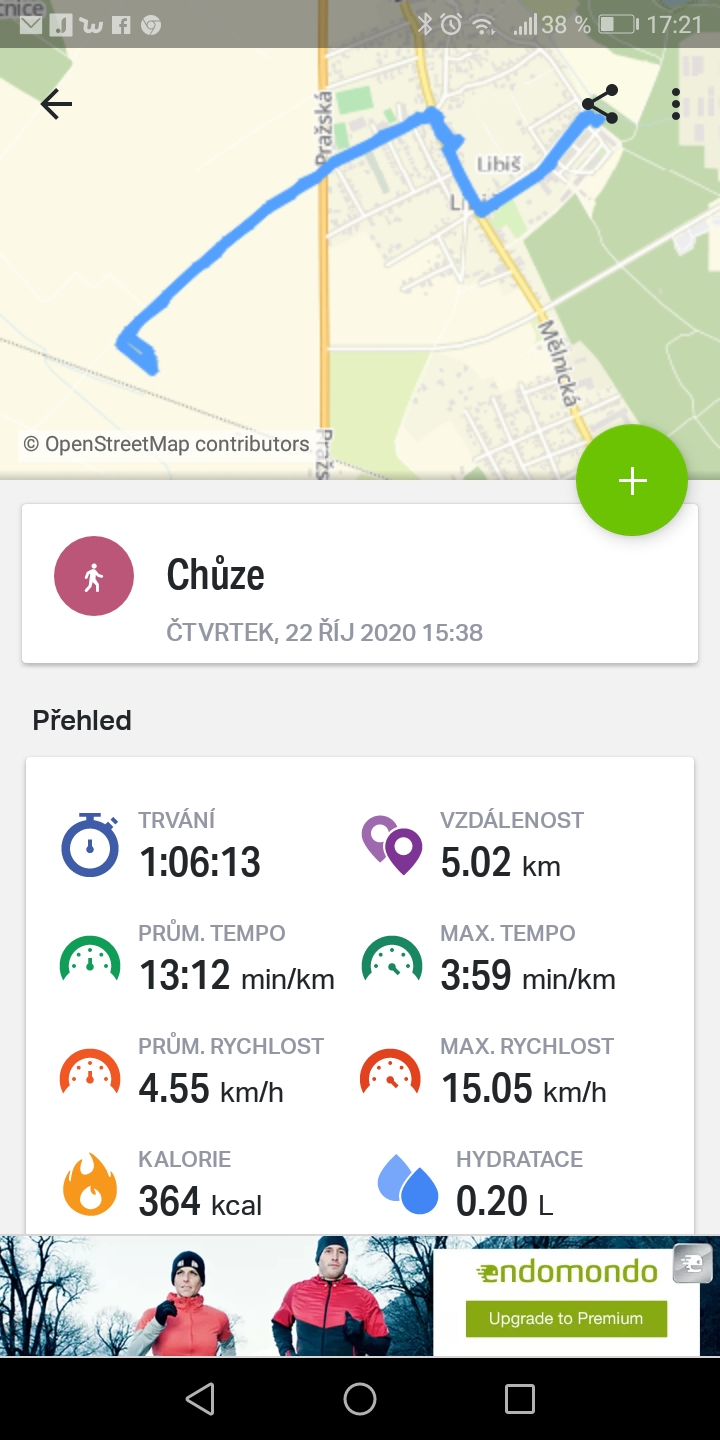Screen dimensions: 720x1440
Task: Tap the system home button
Action: coord(360,1399)
